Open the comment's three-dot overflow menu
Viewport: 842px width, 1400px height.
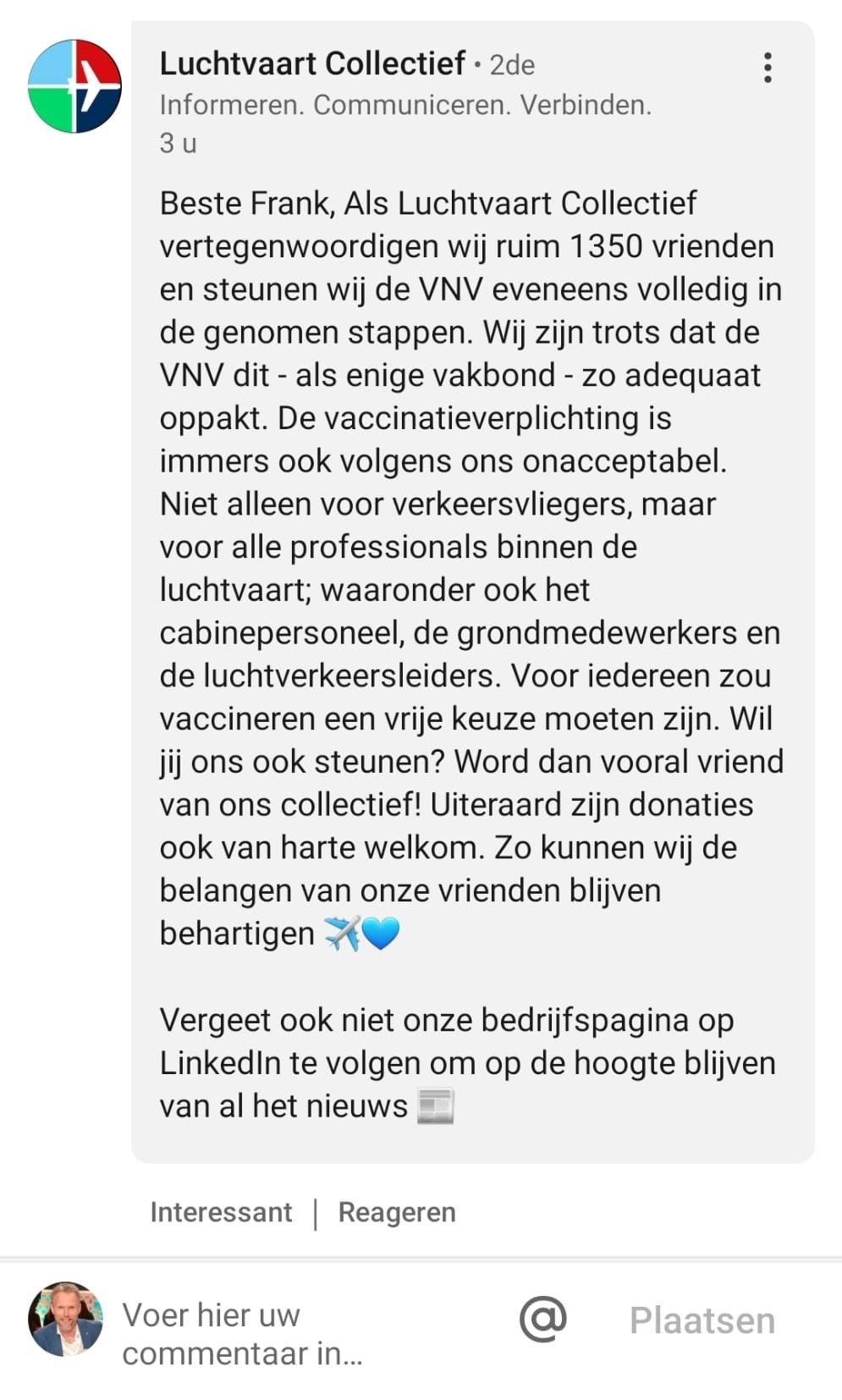coord(767,67)
